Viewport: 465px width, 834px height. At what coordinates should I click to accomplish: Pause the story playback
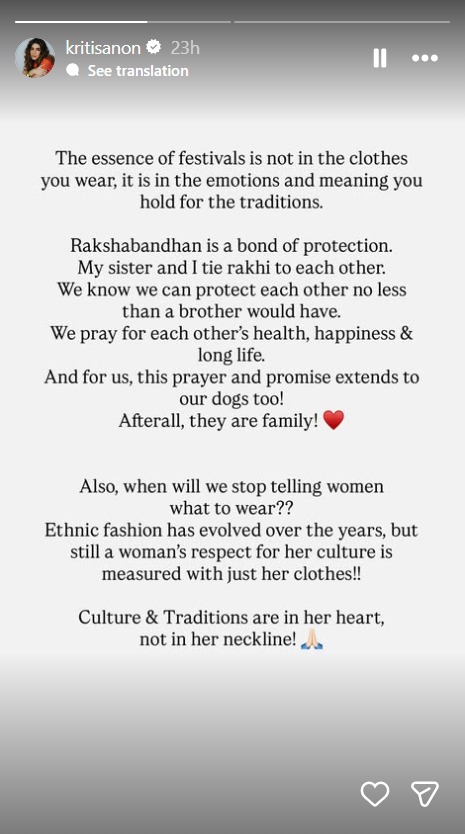click(x=380, y=58)
